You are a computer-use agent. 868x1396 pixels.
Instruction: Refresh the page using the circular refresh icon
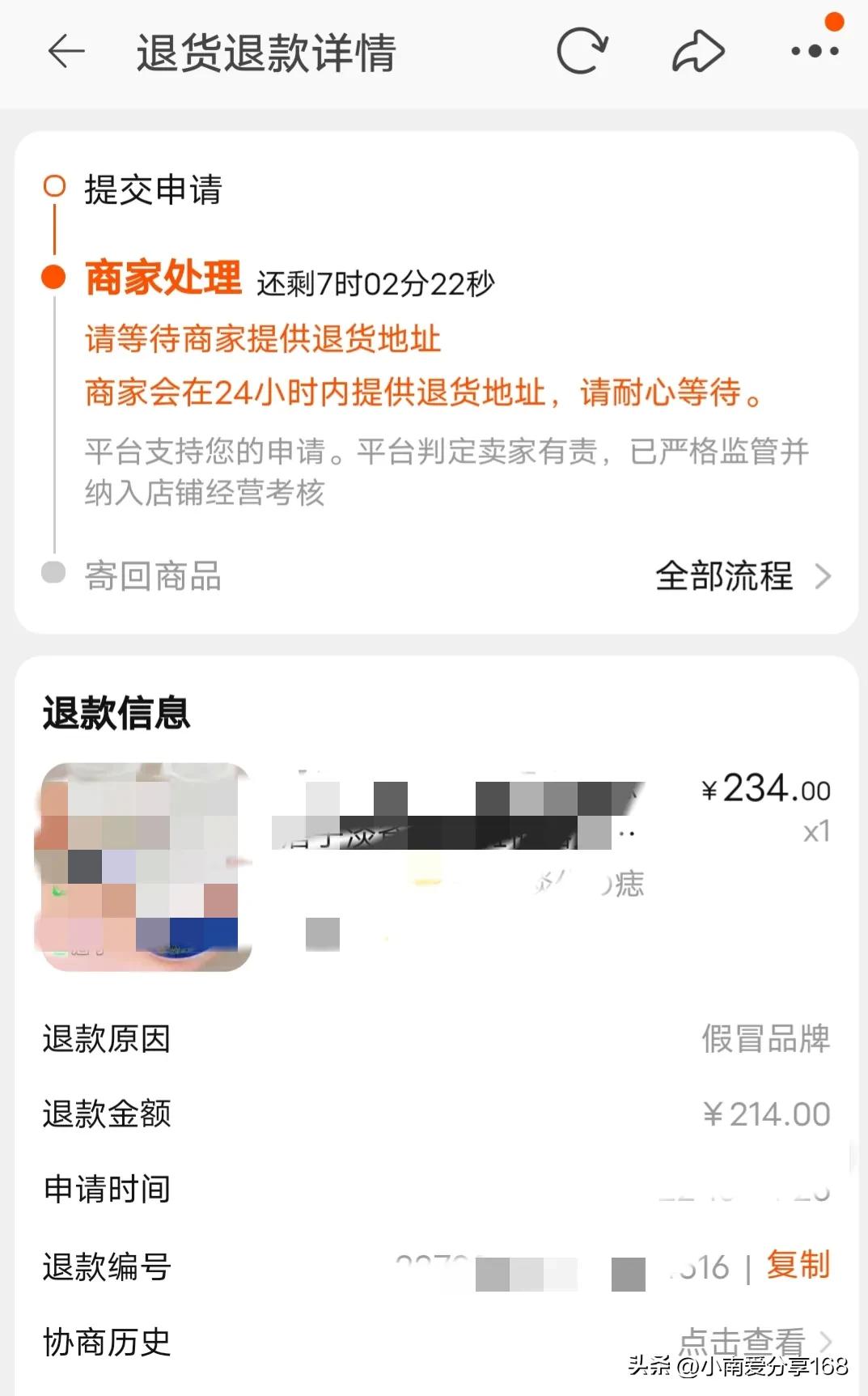(x=582, y=49)
